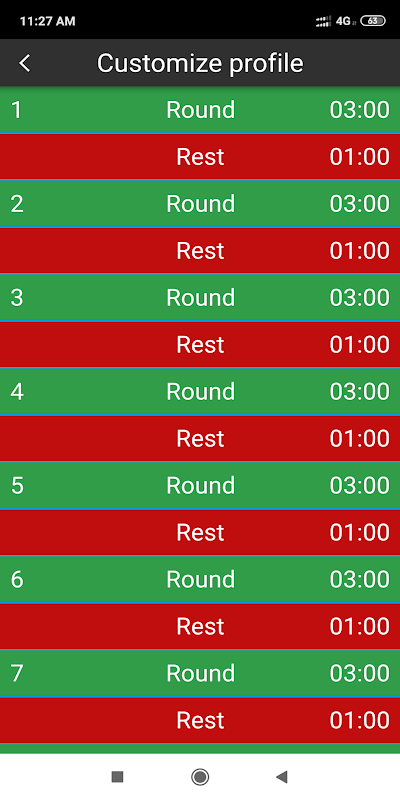
Task: Open recent apps with the square button
Action: 117,777
